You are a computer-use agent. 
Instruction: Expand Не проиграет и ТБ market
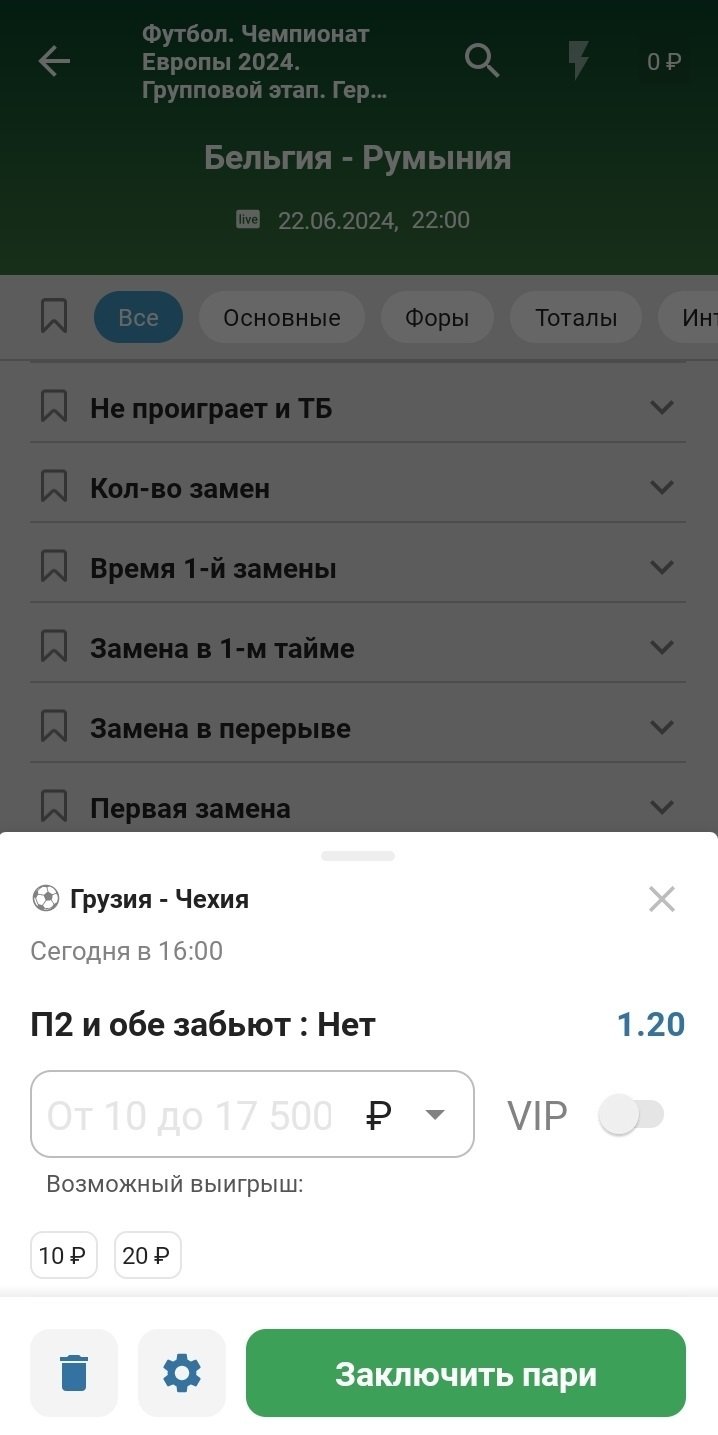click(x=661, y=408)
